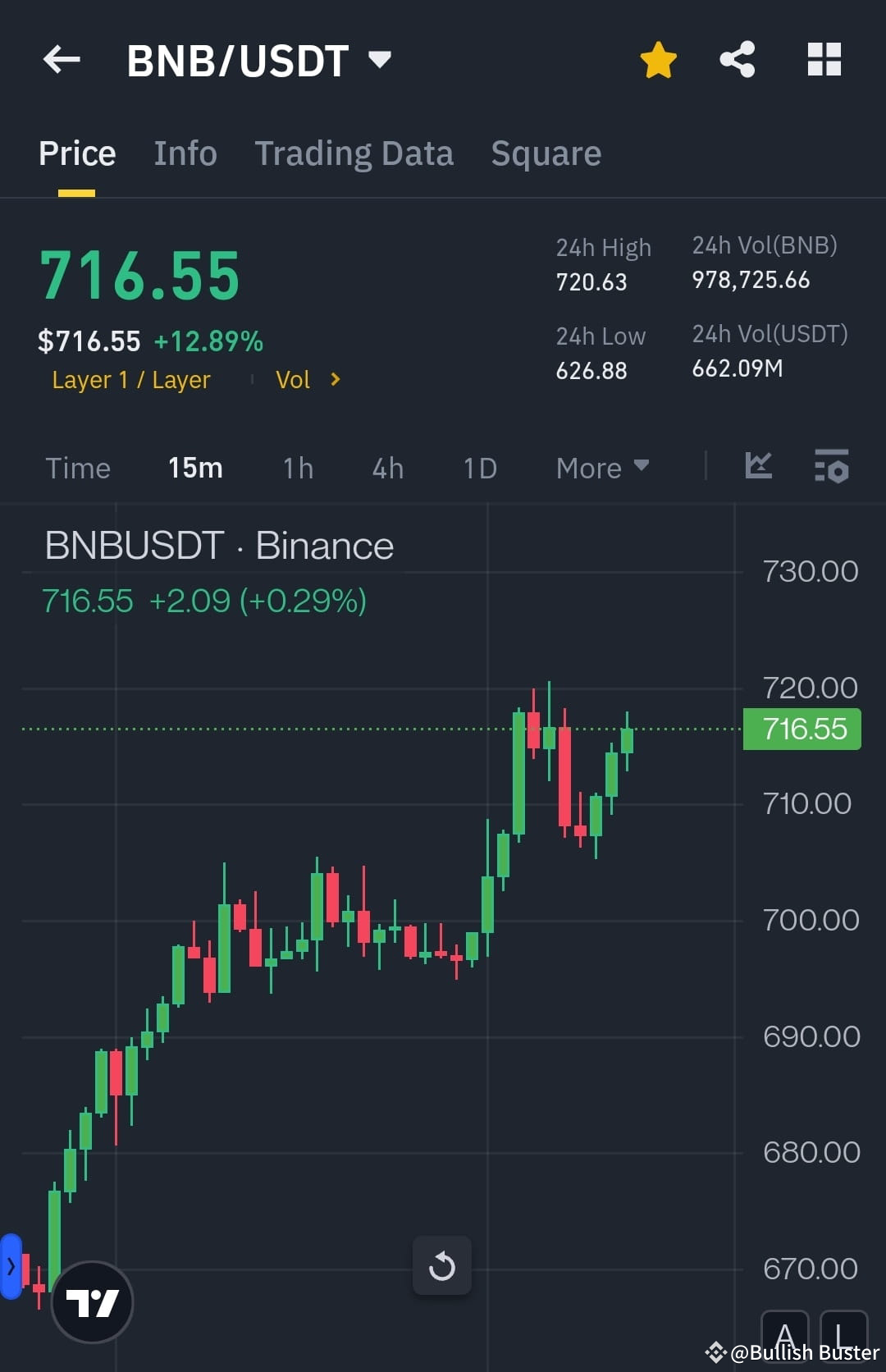Expand the left side panel arrow
Viewport: 886px width, 1372px height.
click(11, 1267)
